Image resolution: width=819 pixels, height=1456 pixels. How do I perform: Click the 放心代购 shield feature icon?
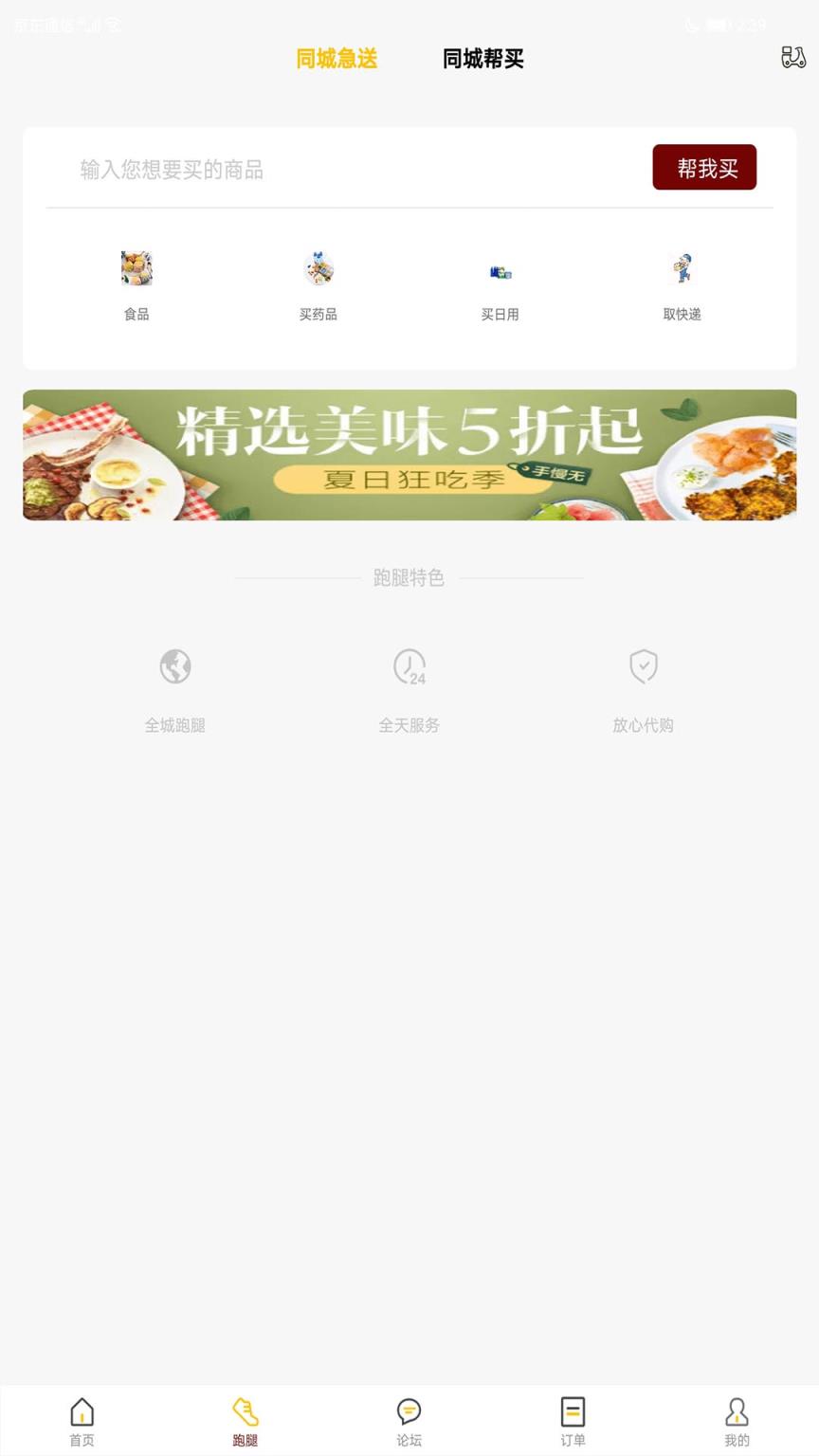click(x=643, y=666)
